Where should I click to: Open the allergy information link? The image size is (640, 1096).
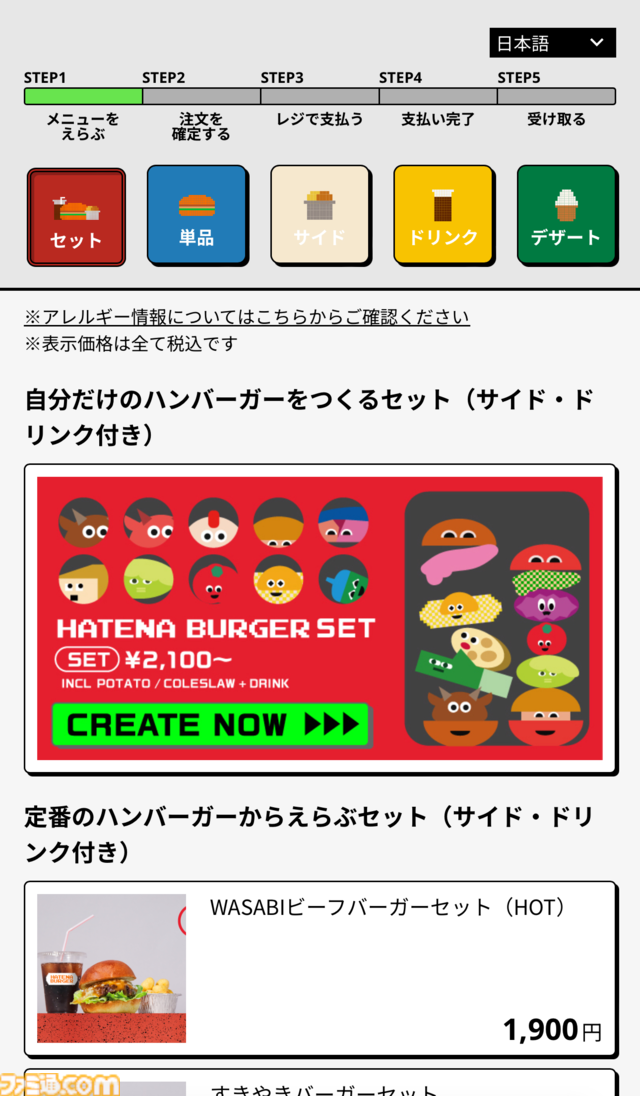pyautogui.click(x=246, y=317)
